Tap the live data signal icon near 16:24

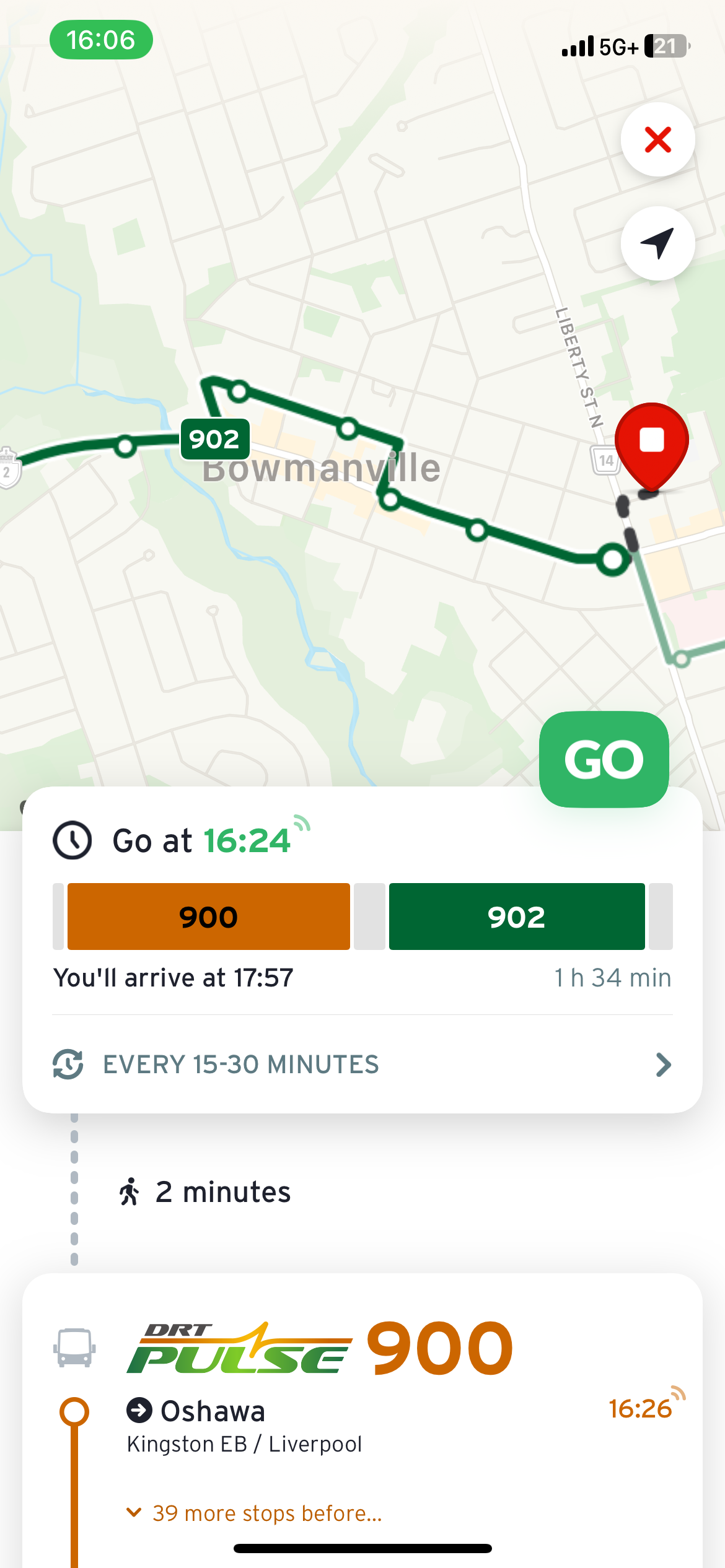303,824
